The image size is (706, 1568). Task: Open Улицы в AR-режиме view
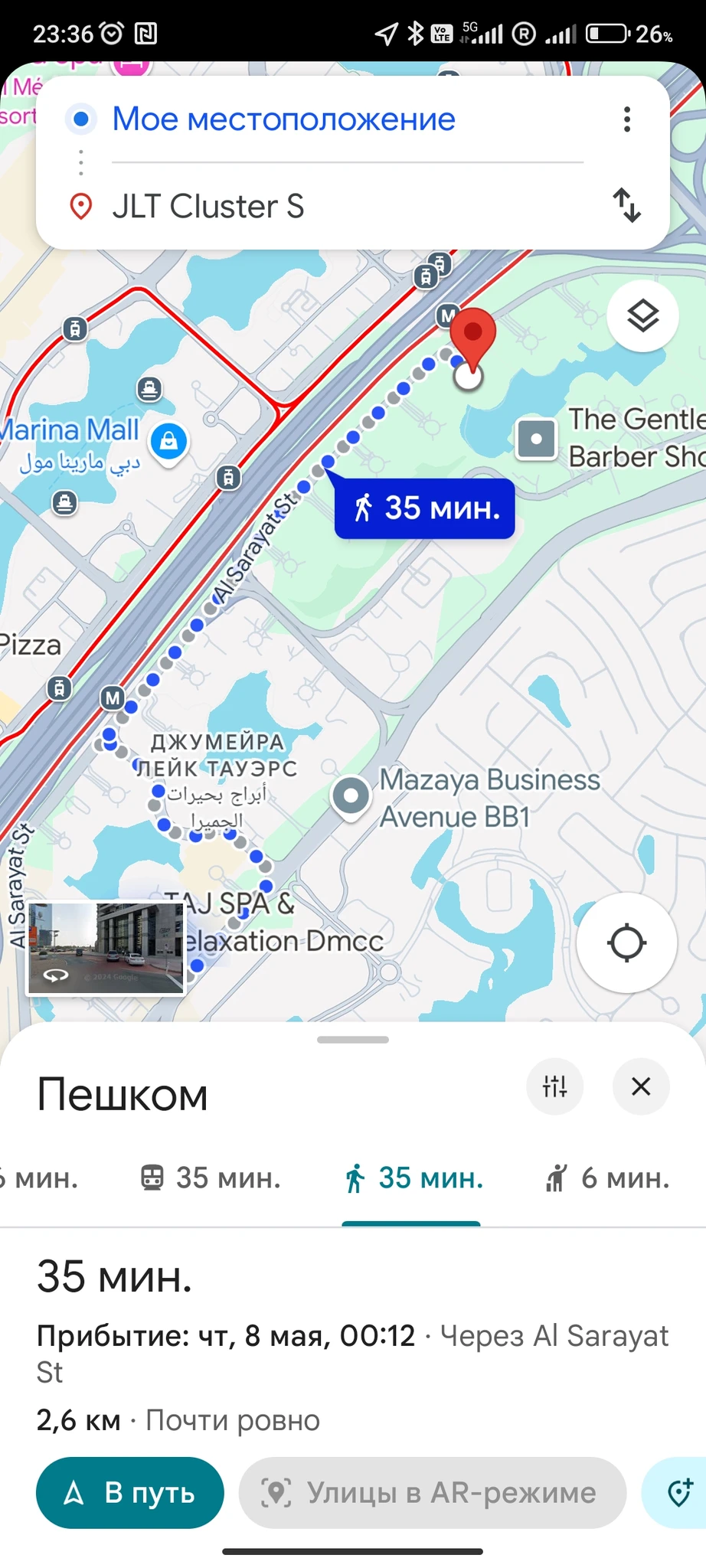(432, 1492)
